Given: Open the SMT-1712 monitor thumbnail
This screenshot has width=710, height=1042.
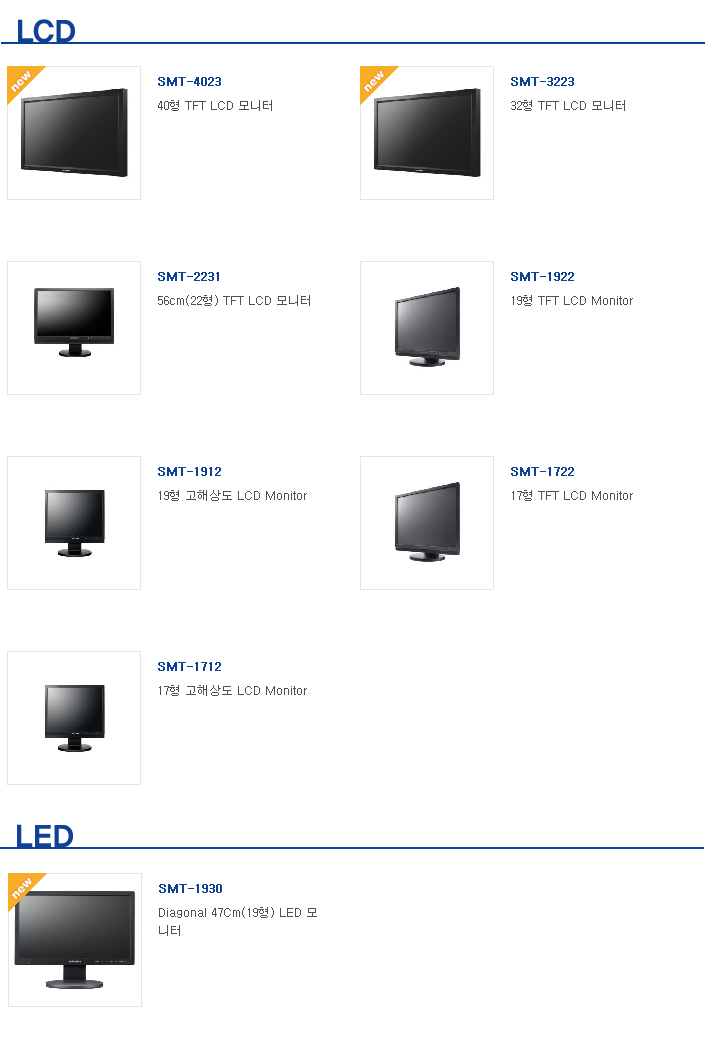Looking at the screenshot, I should point(74,718).
